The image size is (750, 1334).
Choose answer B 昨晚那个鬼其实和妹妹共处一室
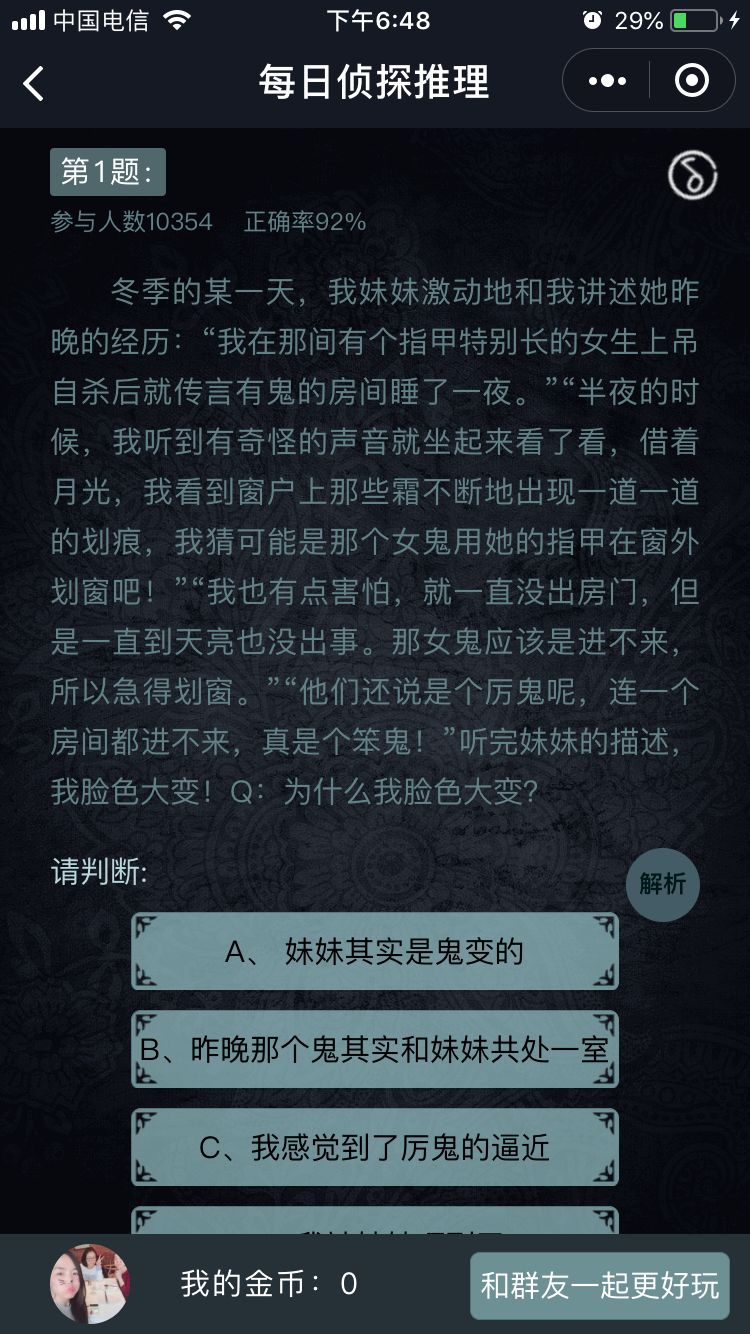[375, 1049]
